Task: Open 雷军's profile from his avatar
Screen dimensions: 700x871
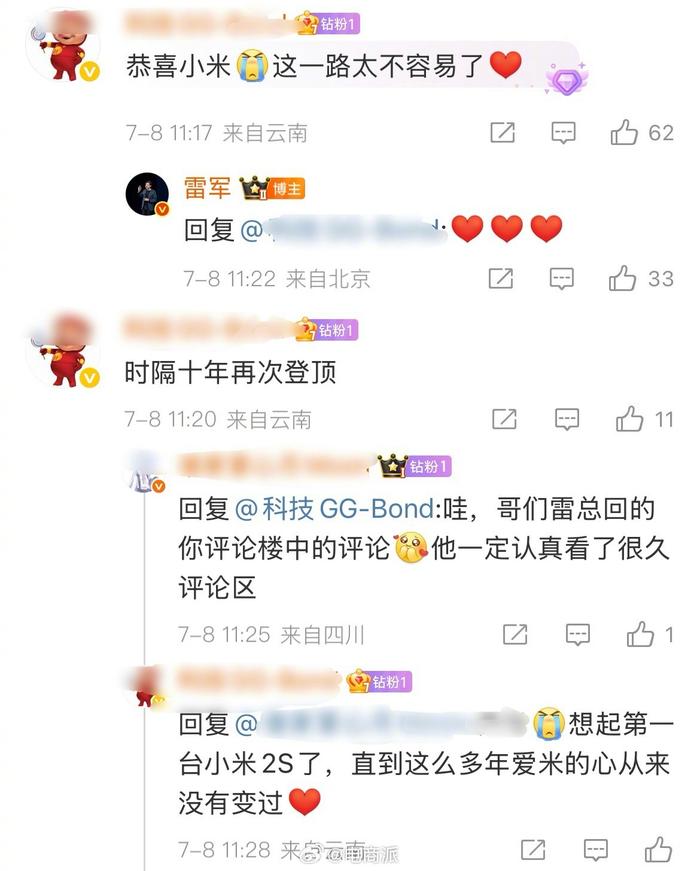Action: (147, 192)
